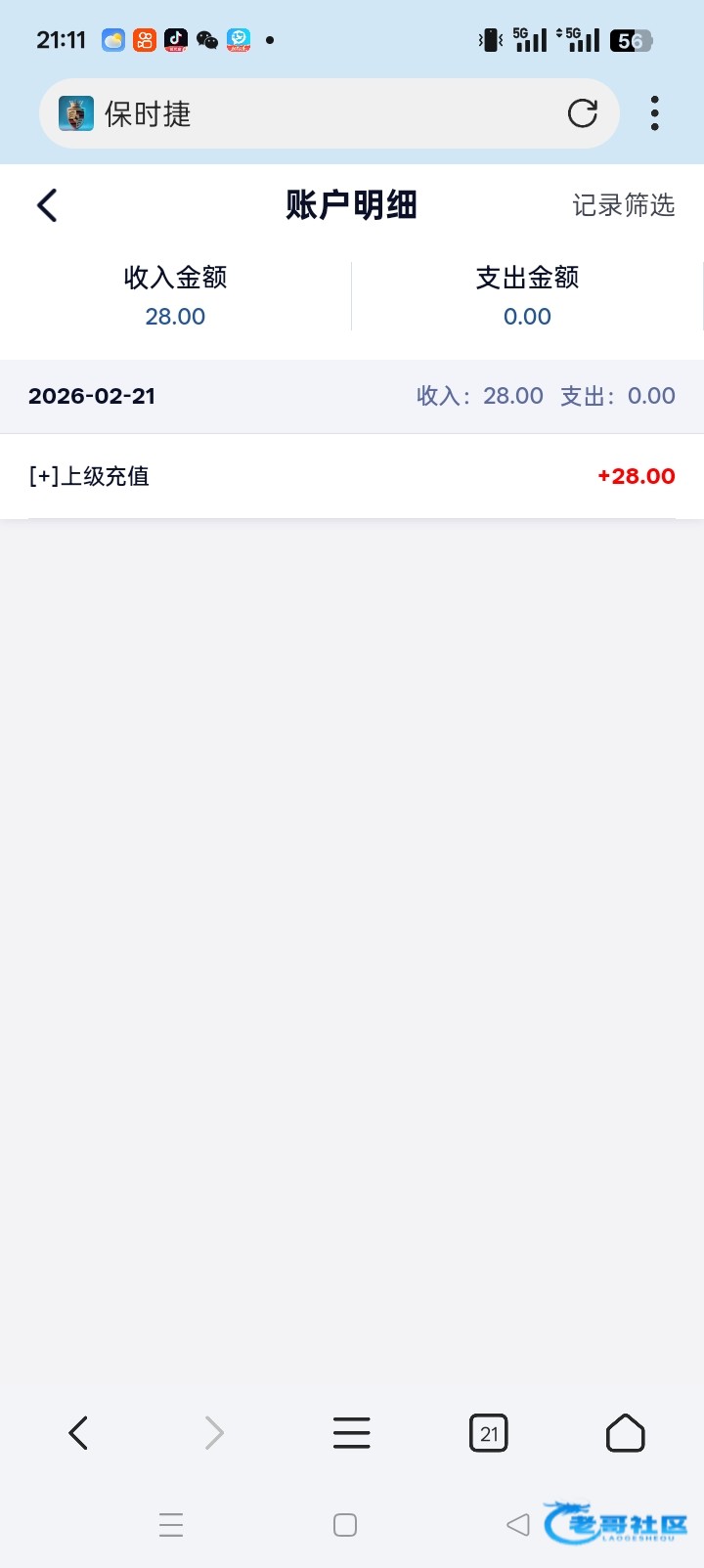The image size is (704, 1568).
Task: Open system recent apps
Action: coord(171,1525)
